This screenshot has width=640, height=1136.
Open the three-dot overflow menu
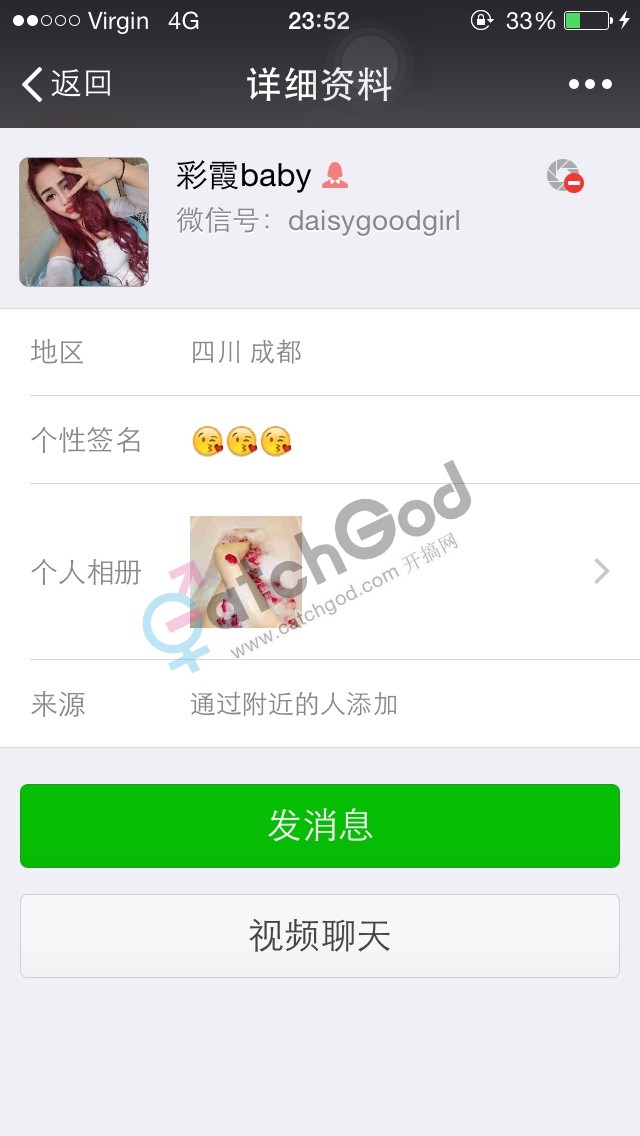click(590, 84)
